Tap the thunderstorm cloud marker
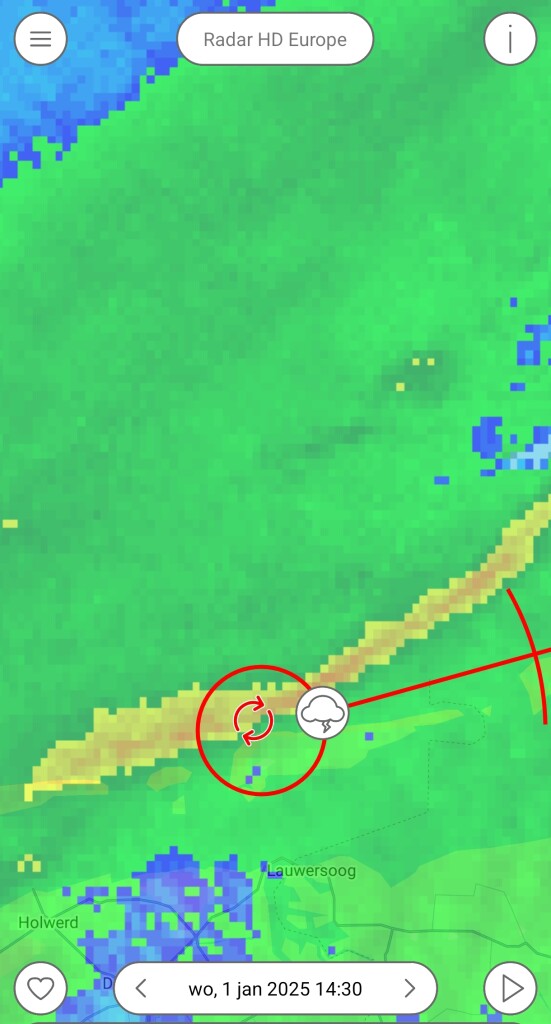Viewport: 551px width, 1024px height. [x=323, y=712]
